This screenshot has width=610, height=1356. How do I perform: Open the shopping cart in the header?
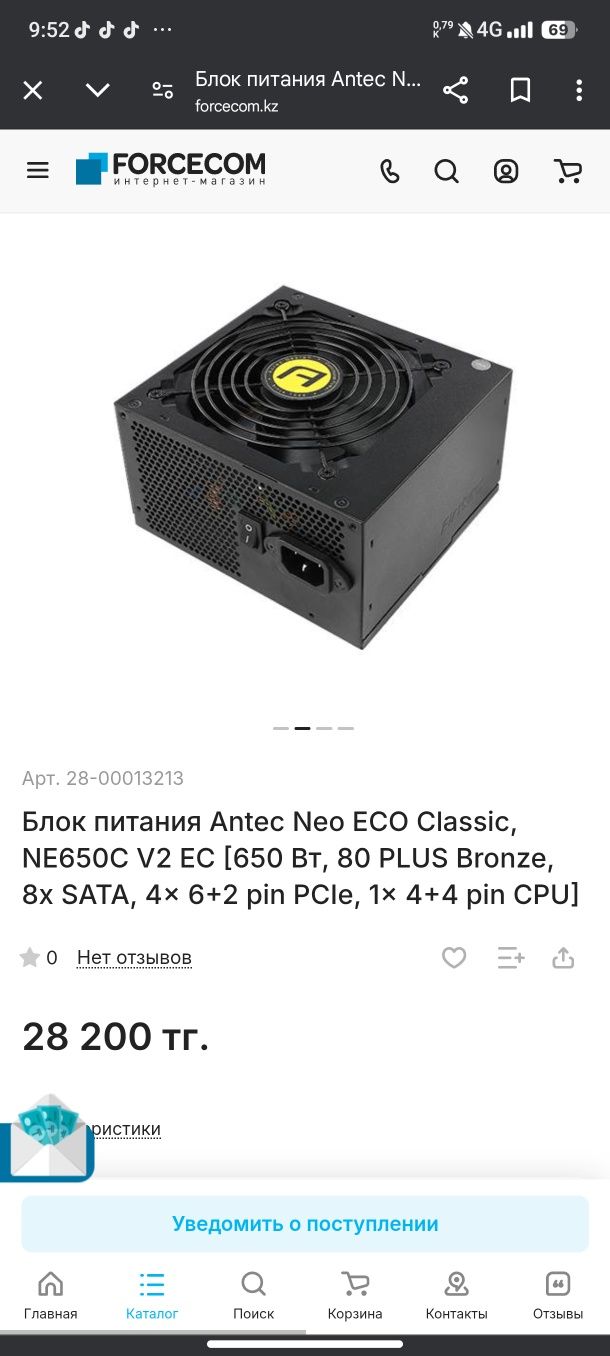coord(567,172)
